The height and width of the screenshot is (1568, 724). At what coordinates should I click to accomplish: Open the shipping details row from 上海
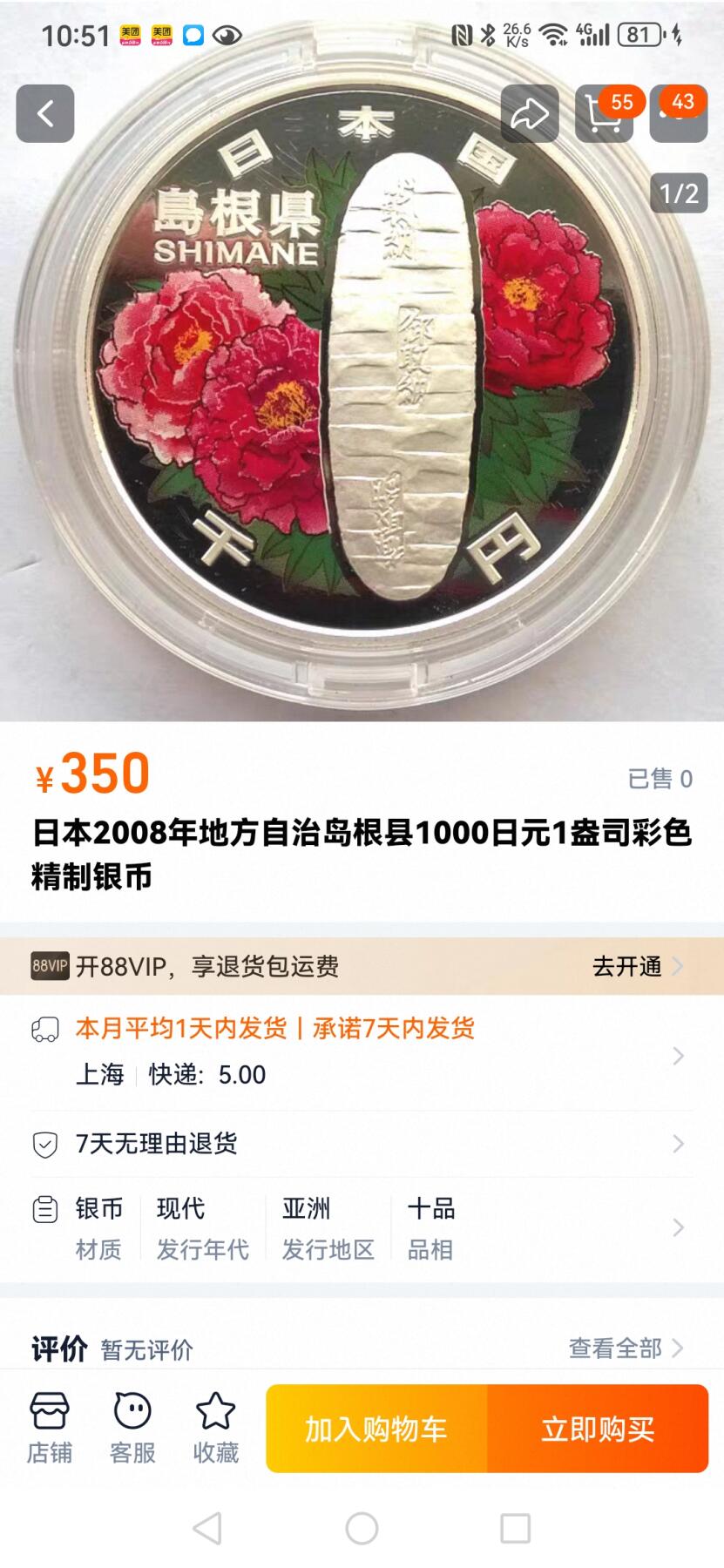(x=362, y=1055)
